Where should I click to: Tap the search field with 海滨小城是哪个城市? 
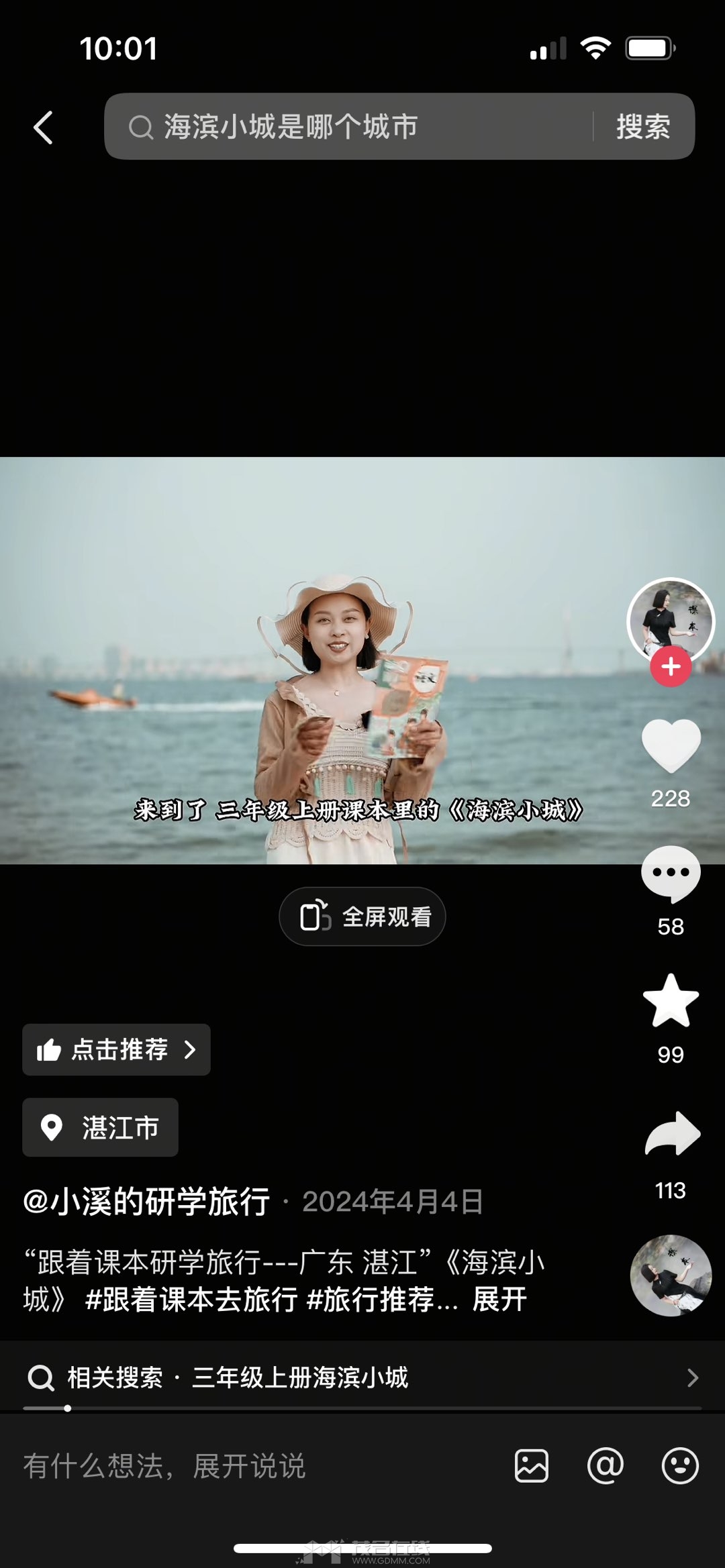349,127
